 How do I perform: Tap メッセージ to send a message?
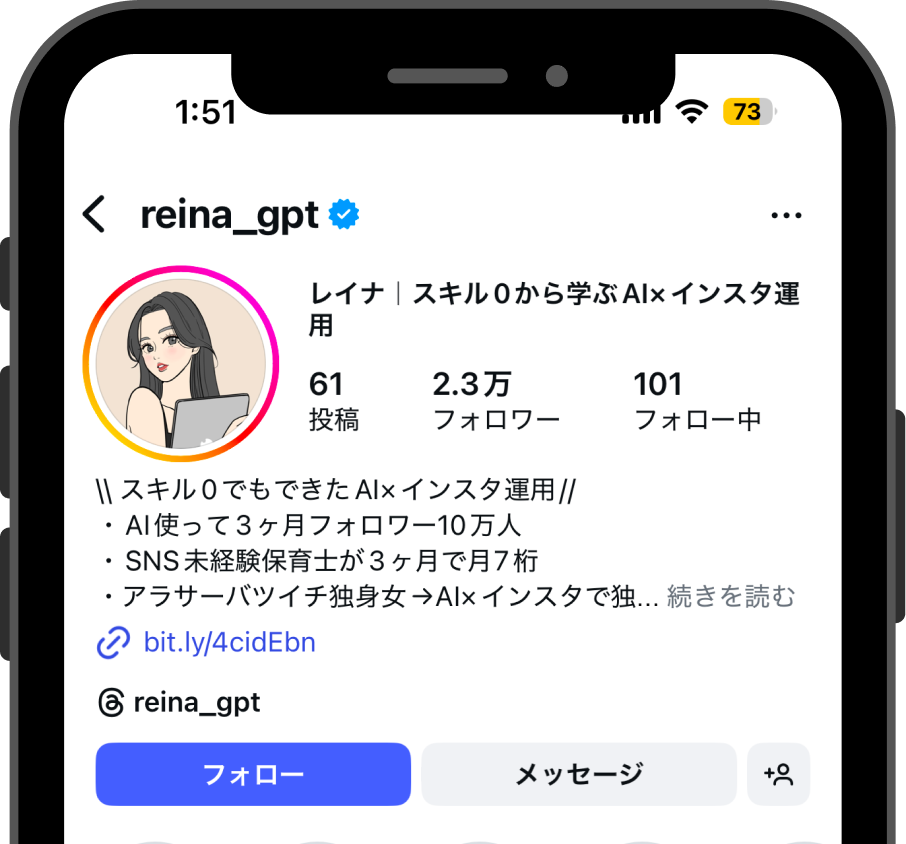pos(578,774)
